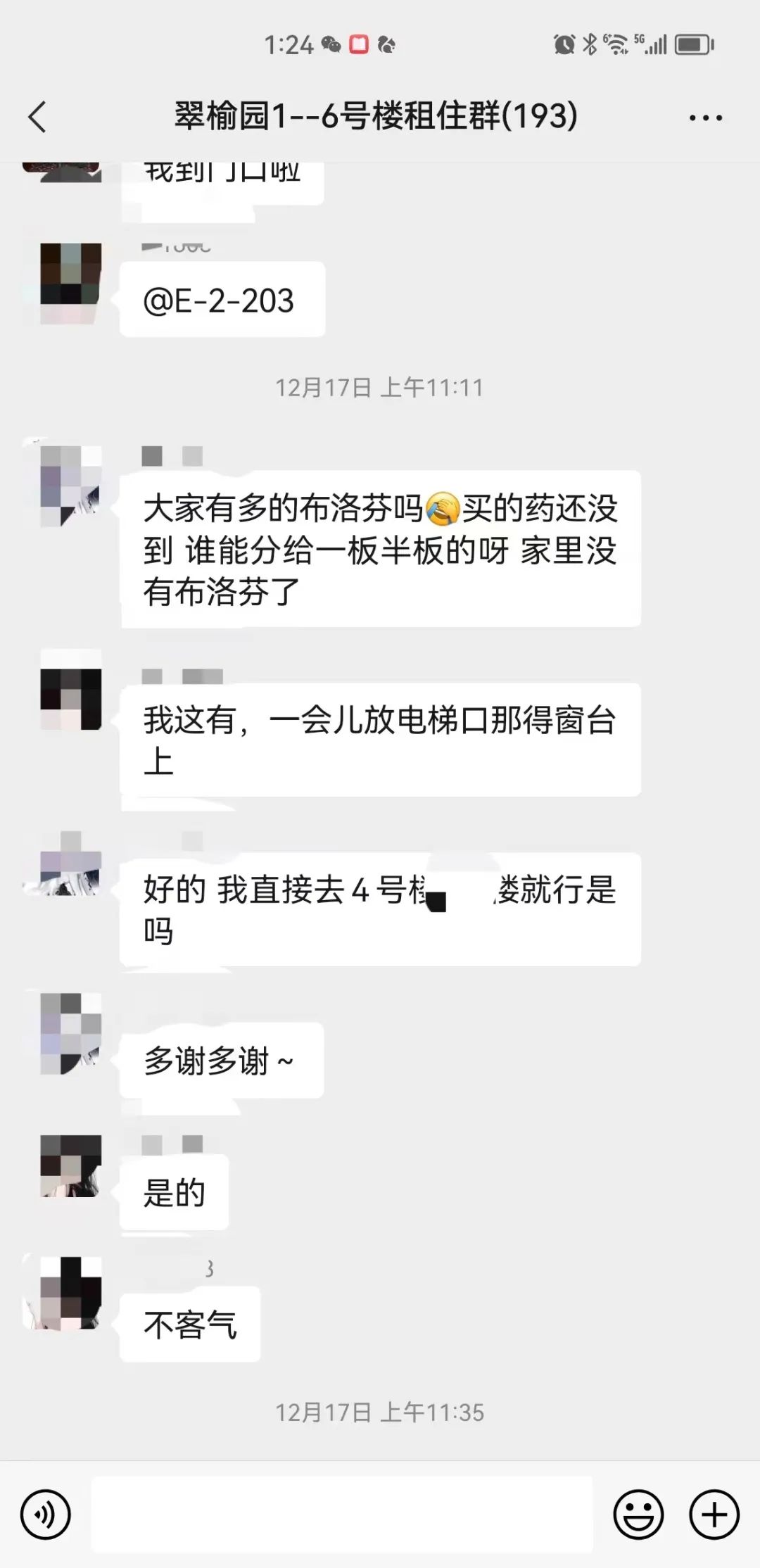Screen dimensions: 760x1568
Task: Open avatar of sender saying 不客气
Action: click(x=70, y=1294)
